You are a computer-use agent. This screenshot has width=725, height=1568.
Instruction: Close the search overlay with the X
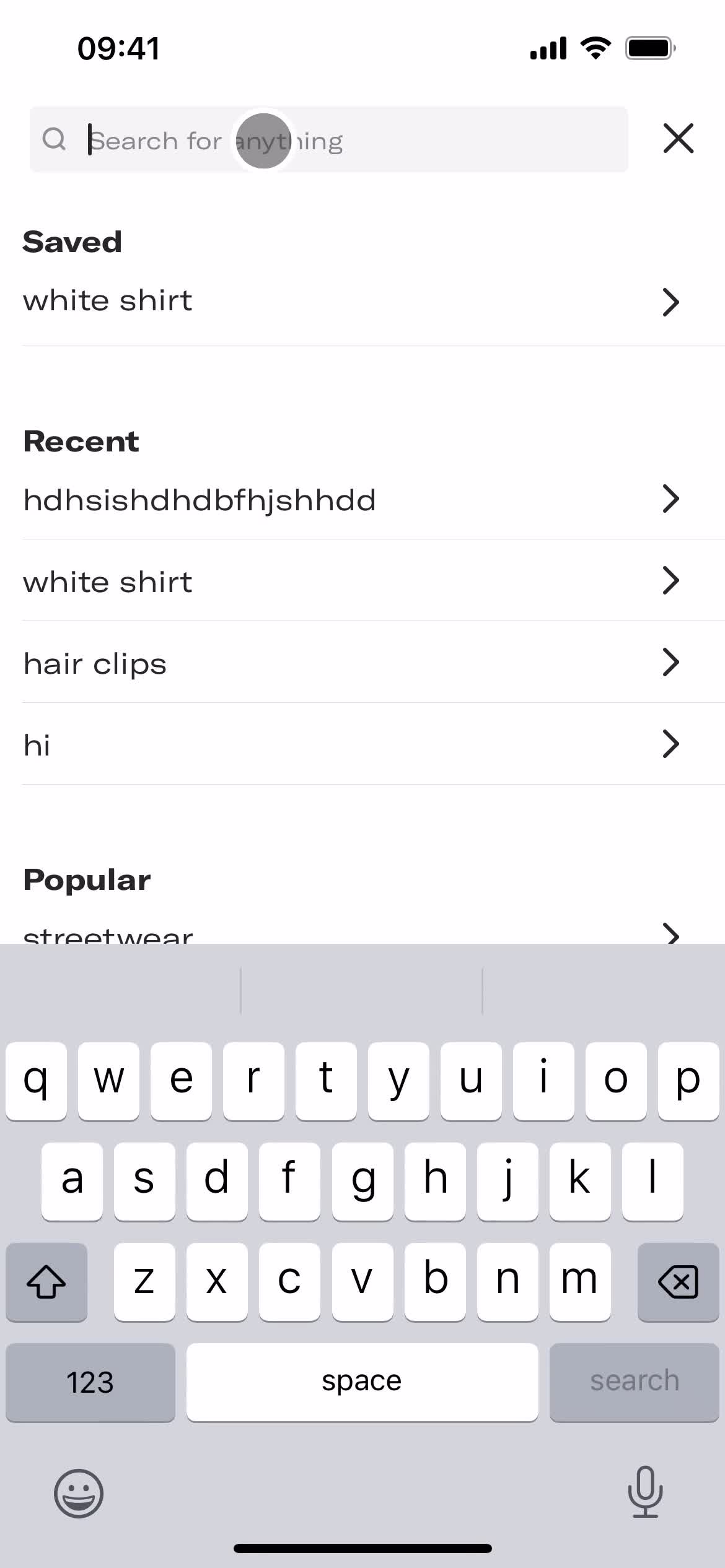tap(677, 139)
